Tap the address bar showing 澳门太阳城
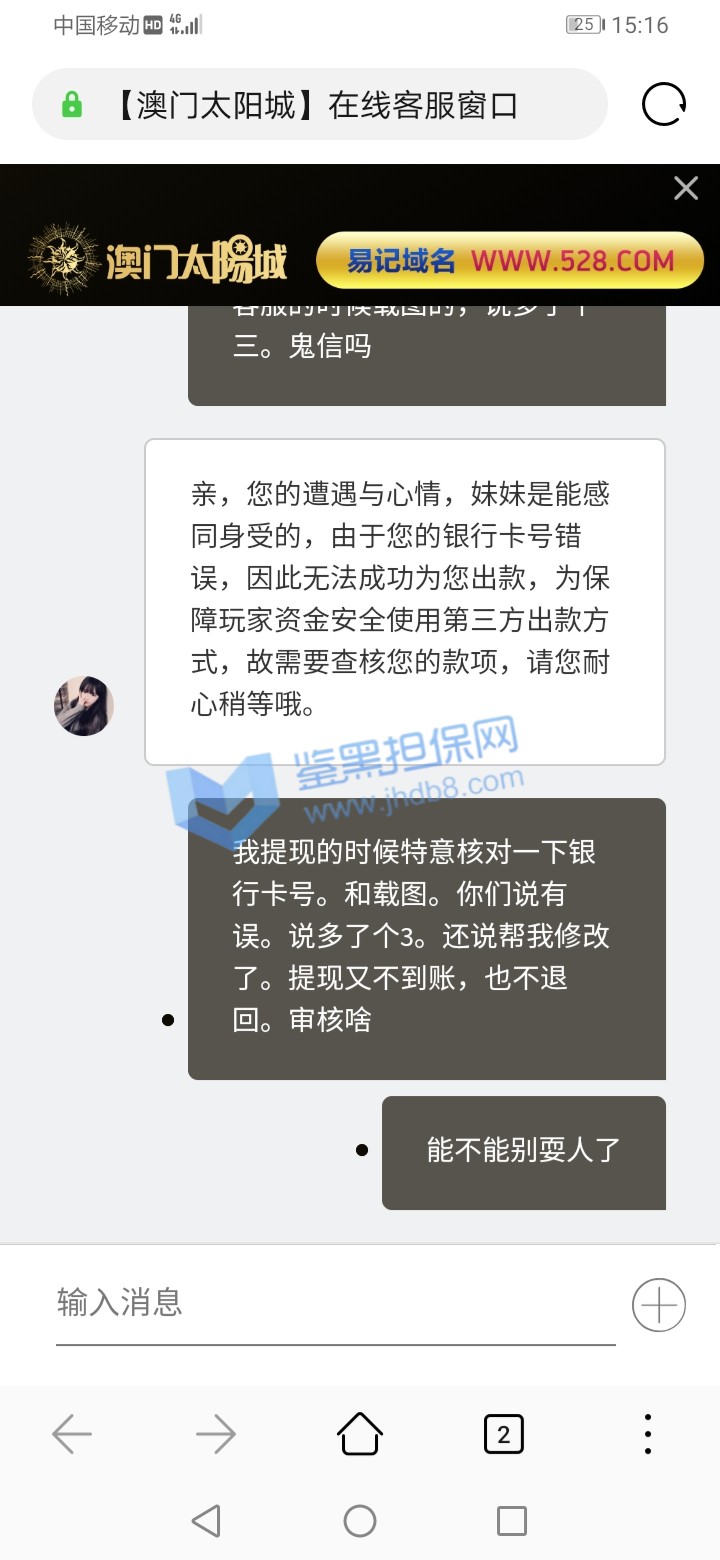 pos(320,105)
